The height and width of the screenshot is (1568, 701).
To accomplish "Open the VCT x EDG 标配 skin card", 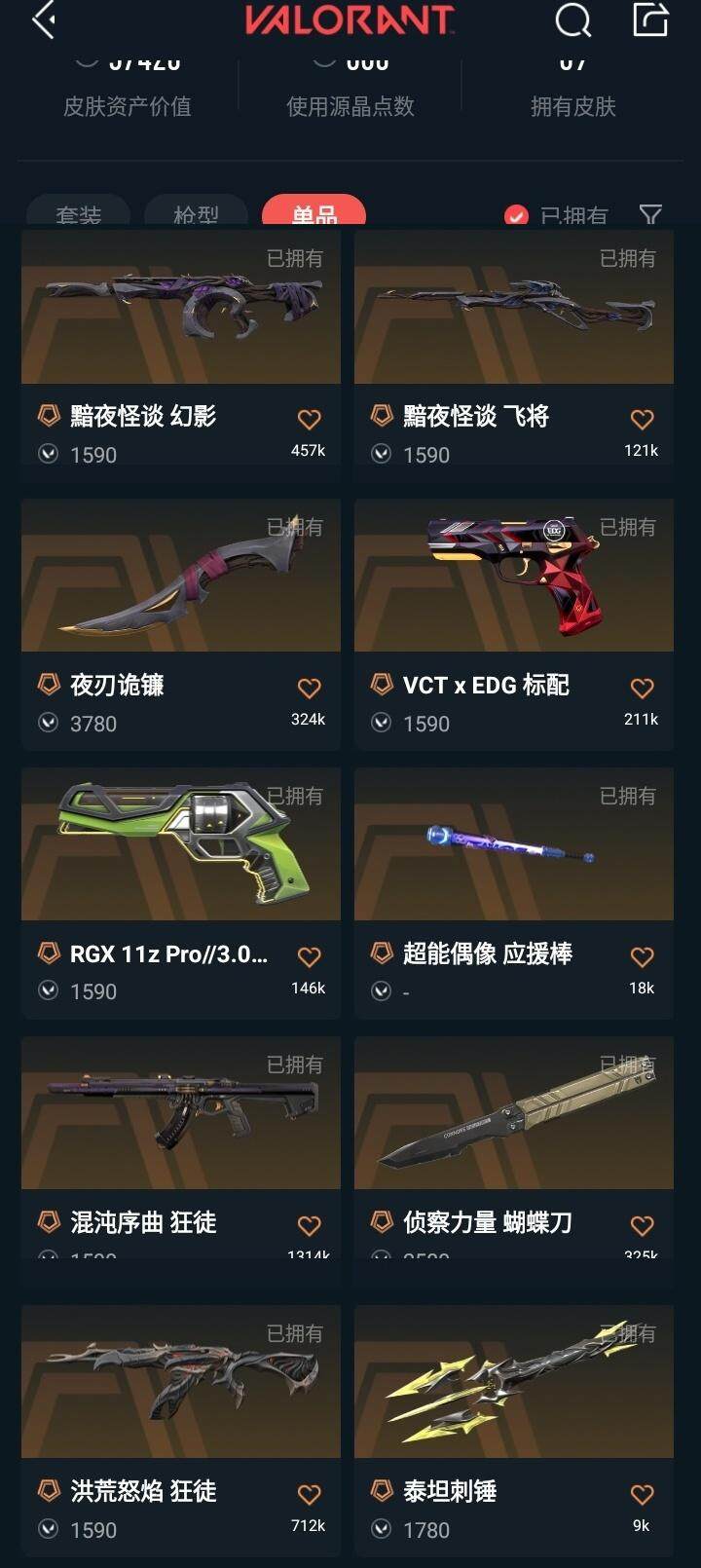I will click(x=514, y=623).
